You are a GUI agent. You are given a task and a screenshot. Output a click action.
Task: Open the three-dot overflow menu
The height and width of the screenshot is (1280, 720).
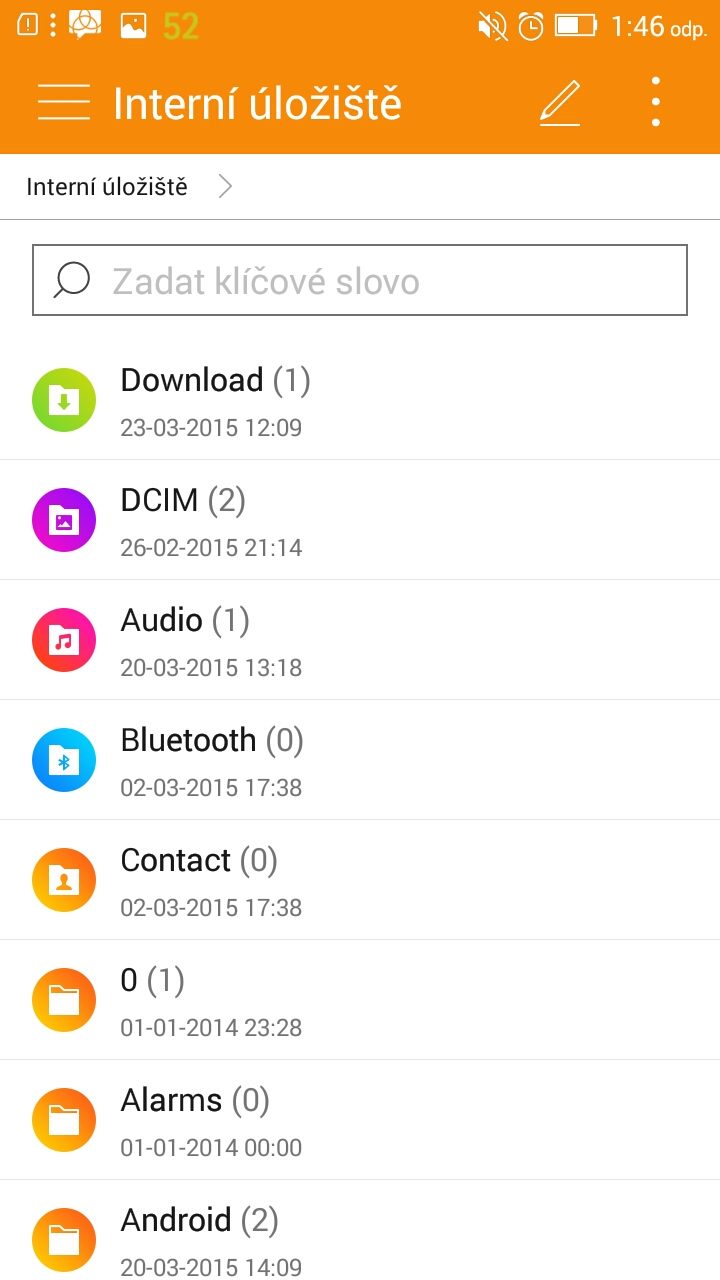[656, 102]
